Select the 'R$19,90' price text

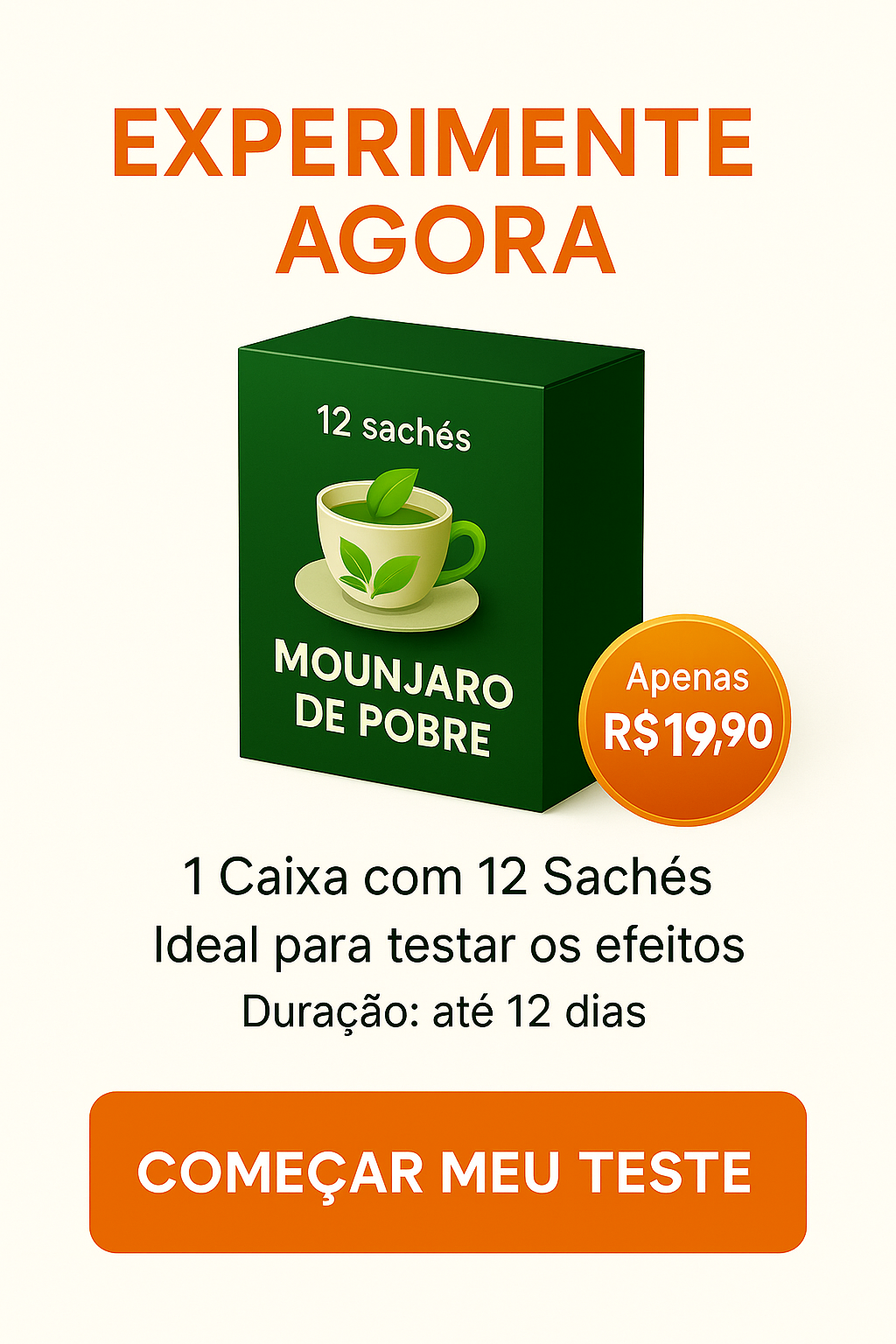[x=688, y=731]
